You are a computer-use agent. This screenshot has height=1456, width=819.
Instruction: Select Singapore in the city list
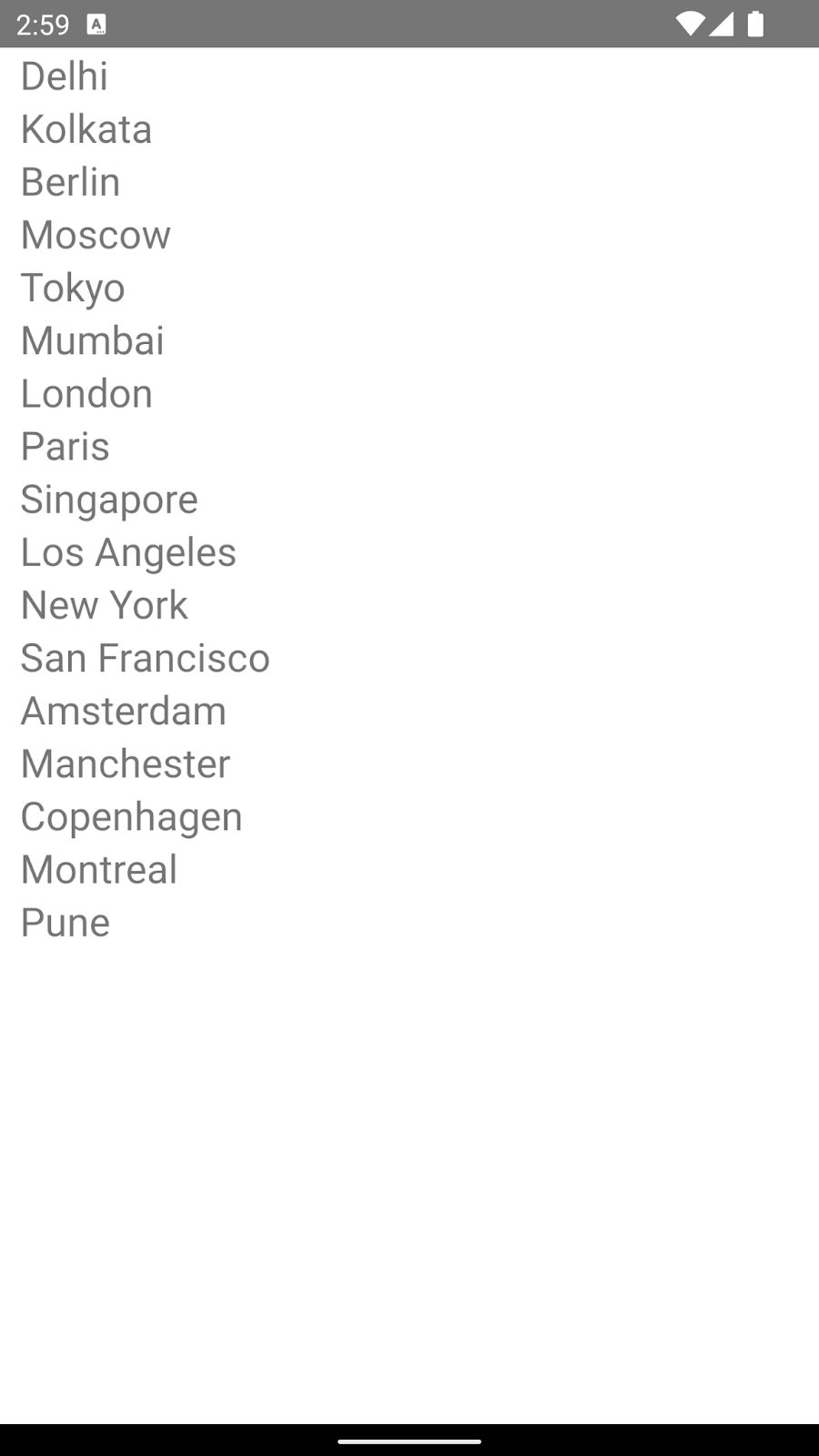109,499
